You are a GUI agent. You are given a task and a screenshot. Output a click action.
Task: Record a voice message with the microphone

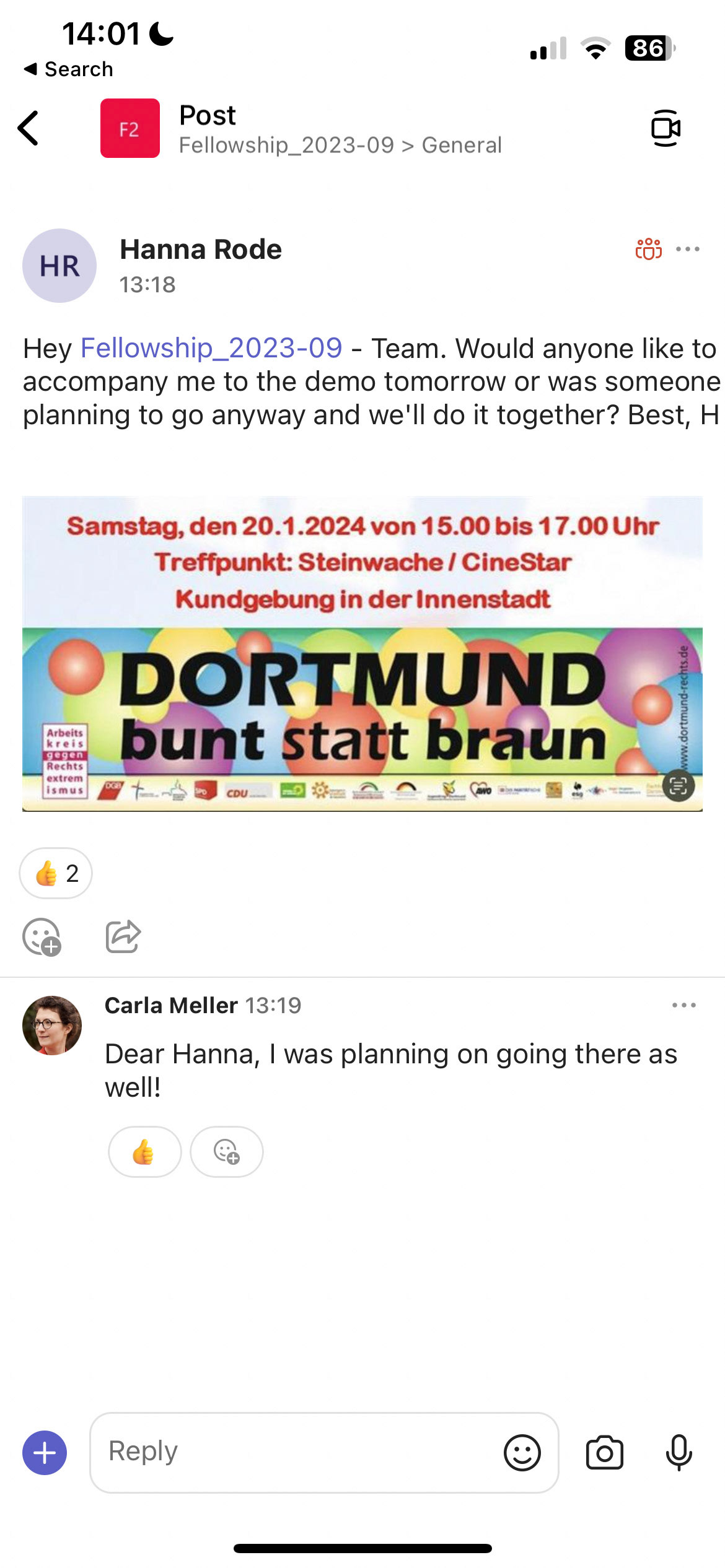click(x=679, y=1452)
